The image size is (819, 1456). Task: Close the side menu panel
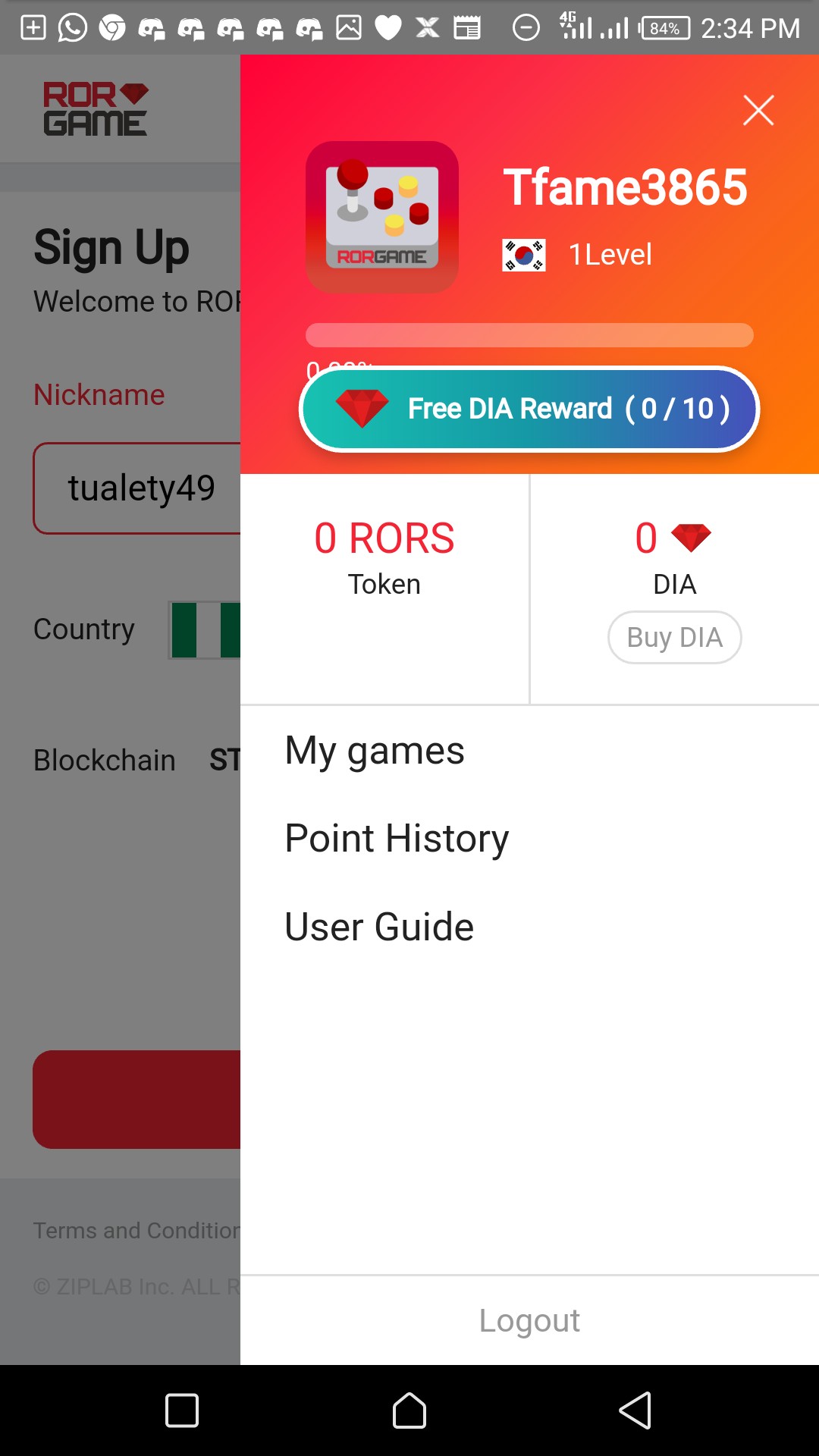758,111
